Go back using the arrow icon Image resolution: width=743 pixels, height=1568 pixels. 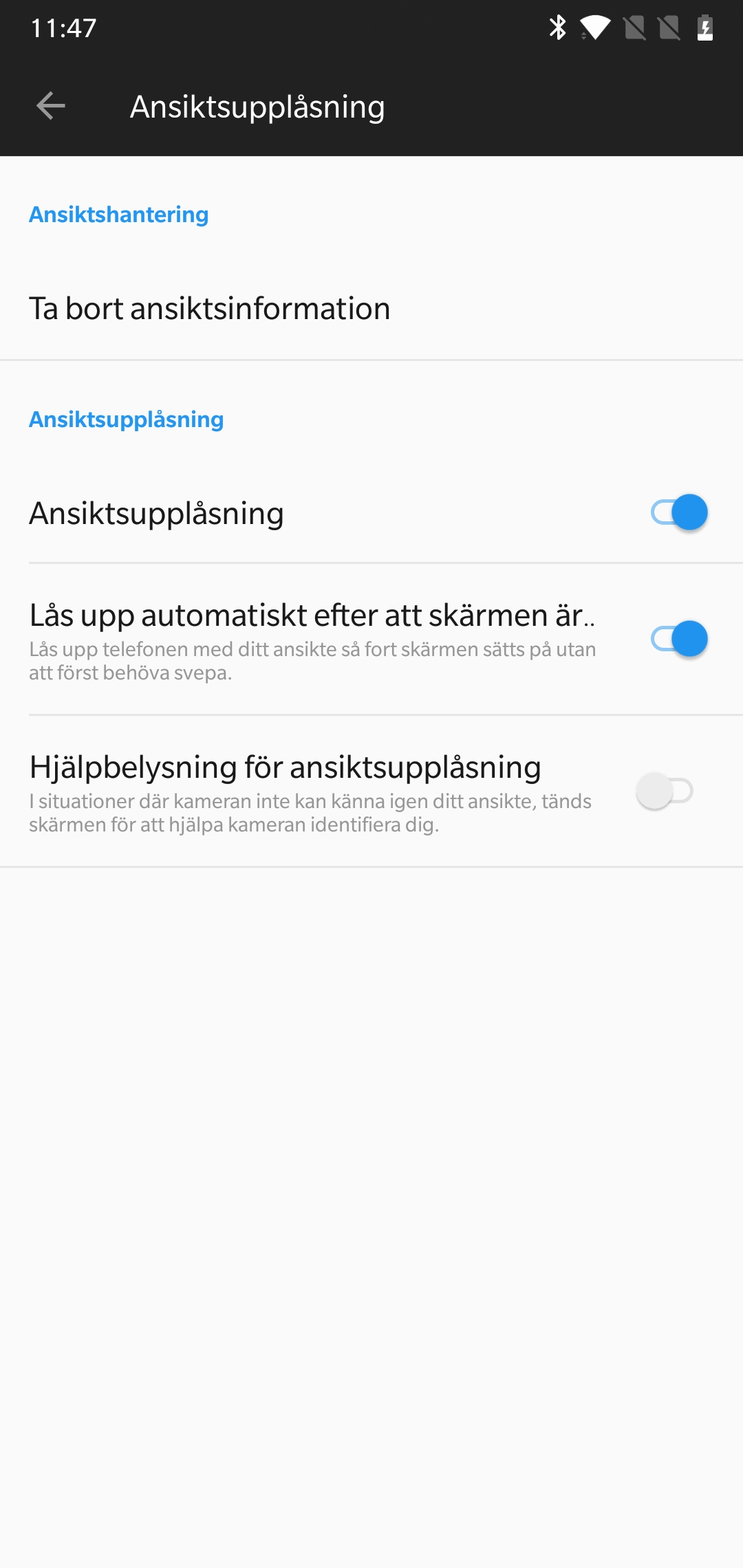[x=50, y=106]
